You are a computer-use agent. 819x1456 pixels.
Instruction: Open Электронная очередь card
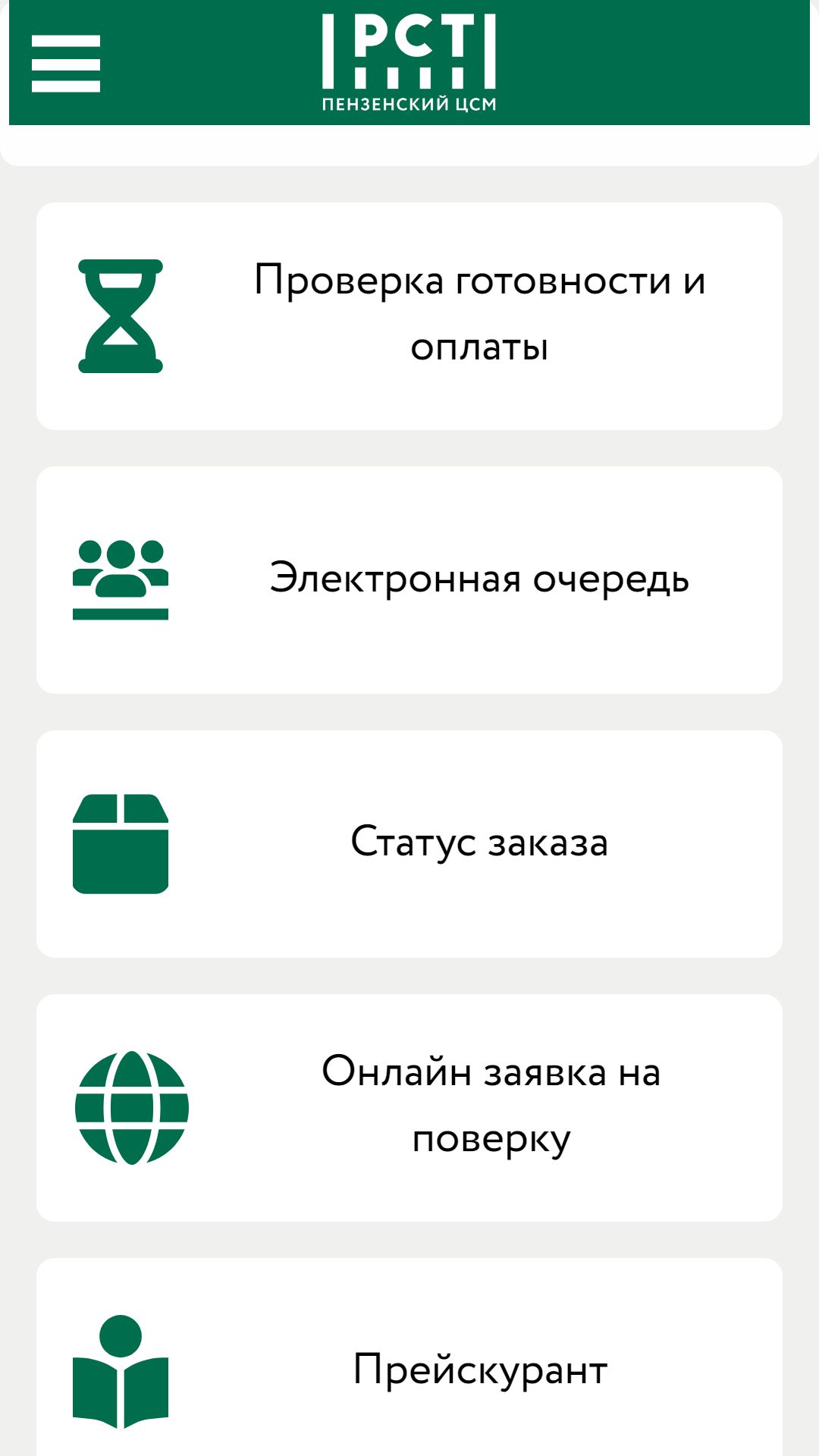point(409,580)
